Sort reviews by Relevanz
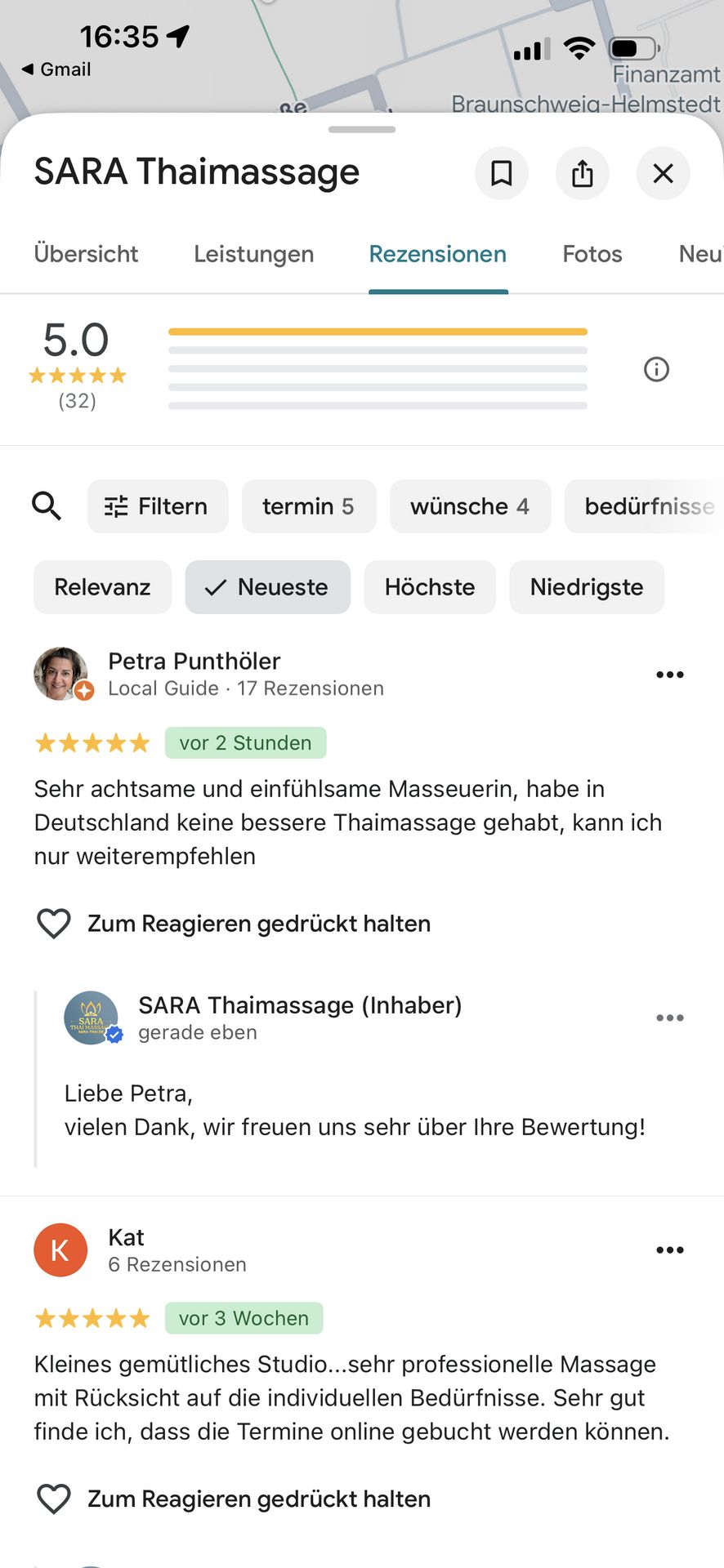The height and width of the screenshot is (1568, 724). (102, 587)
